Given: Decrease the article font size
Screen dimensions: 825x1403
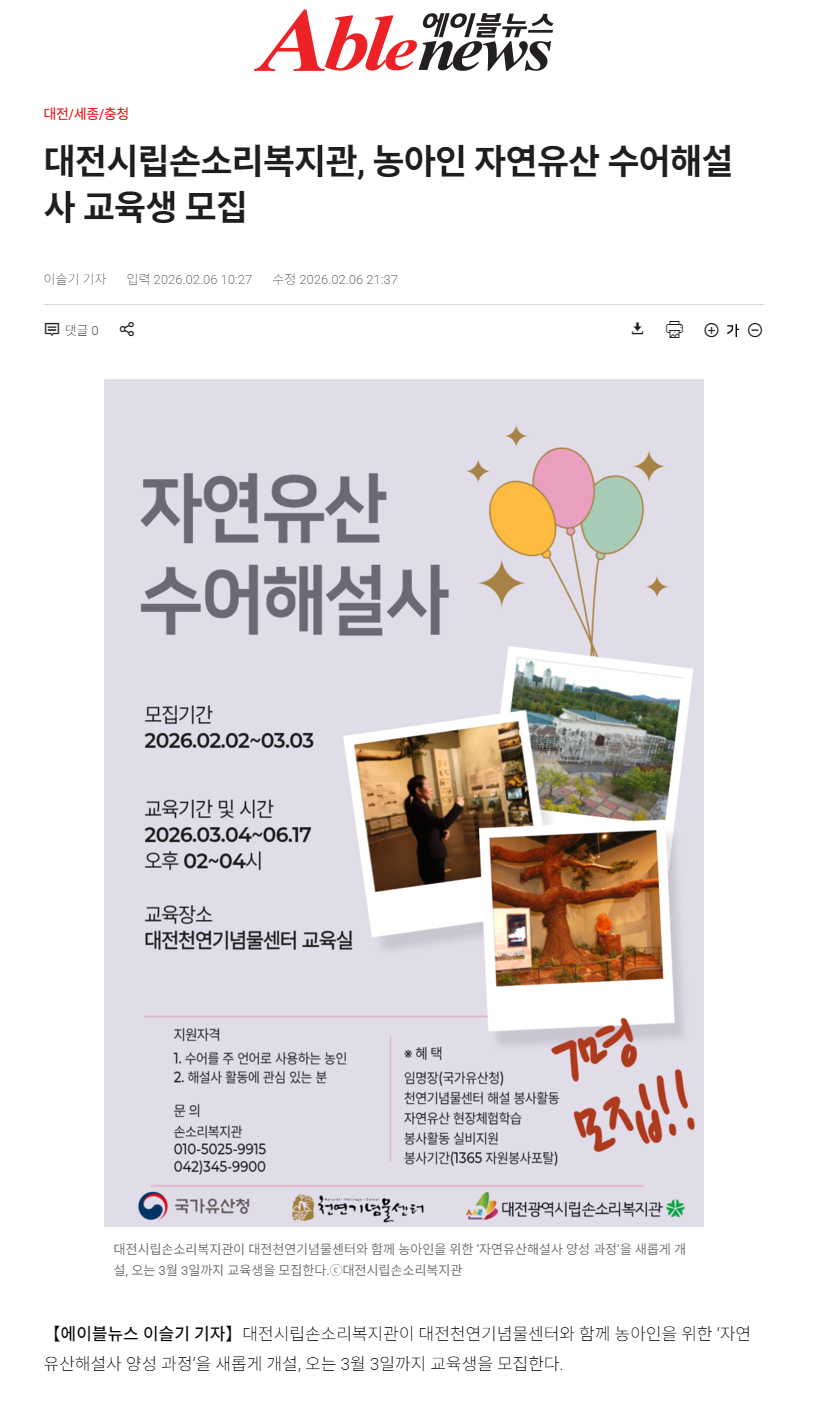Looking at the screenshot, I should pos(755,330).
